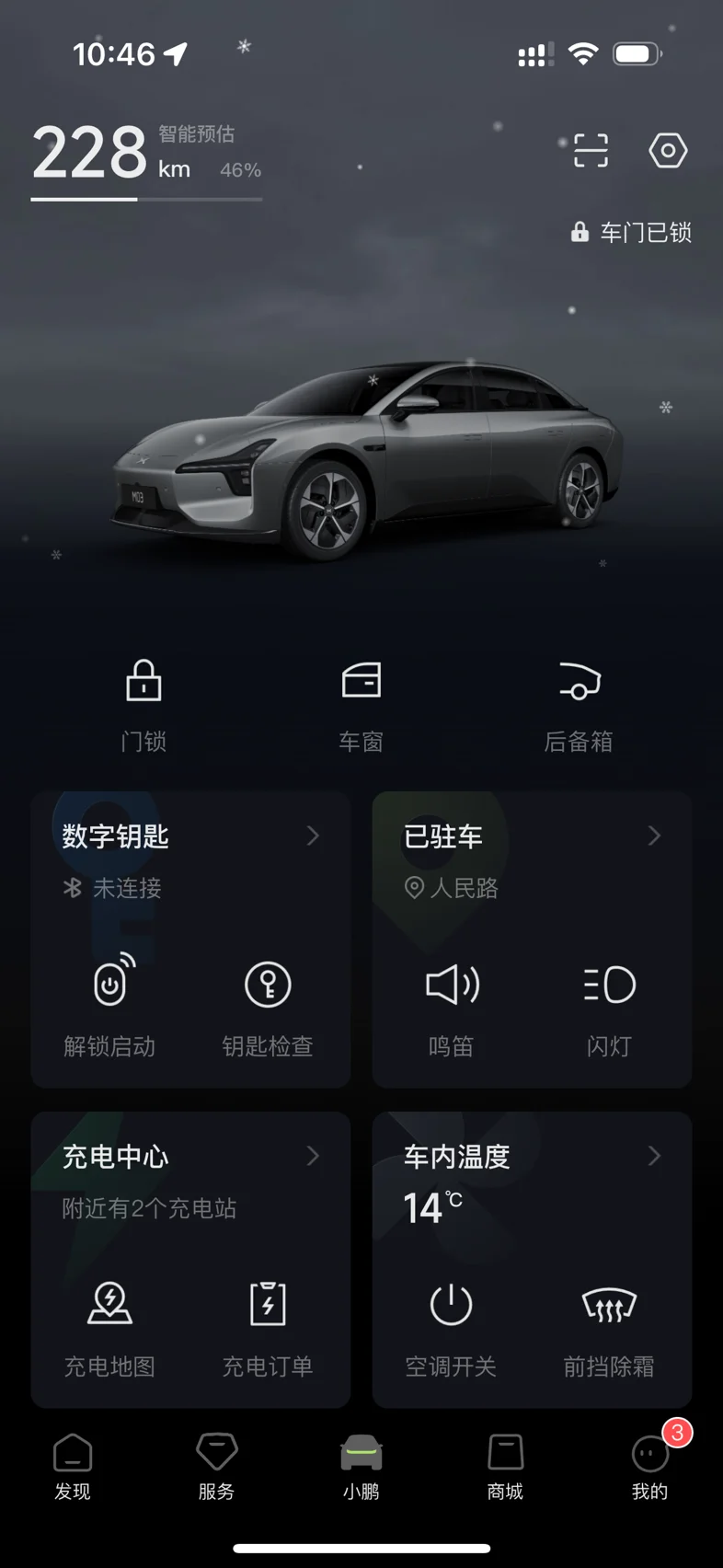723x1568 pixels.
Task: Open the 充电中心 charging center card
Action: pos(190,1181)
